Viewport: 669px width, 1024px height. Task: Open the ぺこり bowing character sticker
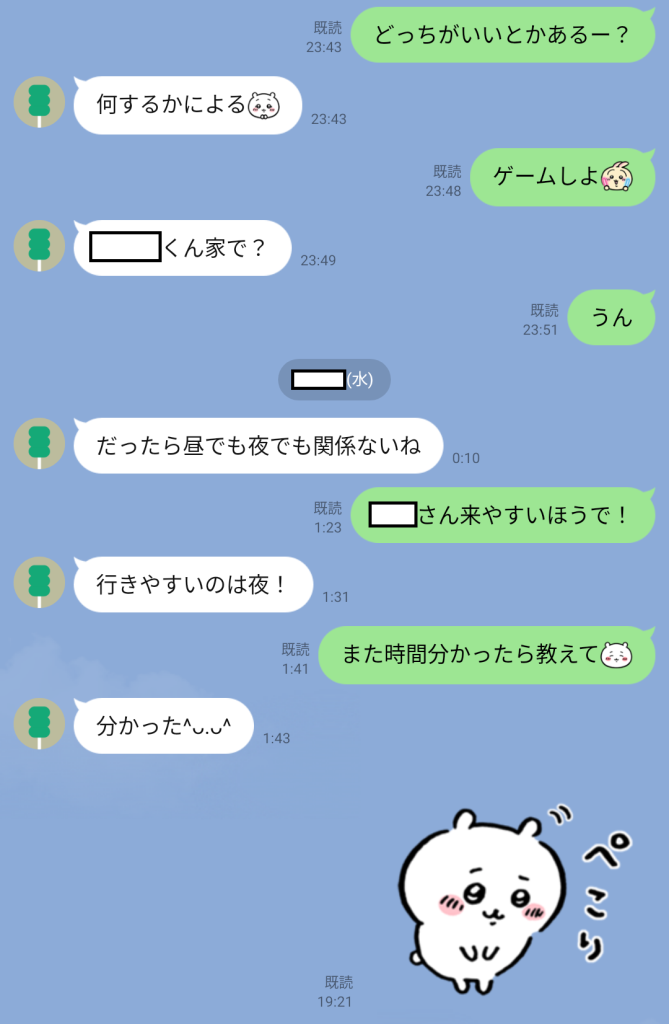tap(510, 897)
